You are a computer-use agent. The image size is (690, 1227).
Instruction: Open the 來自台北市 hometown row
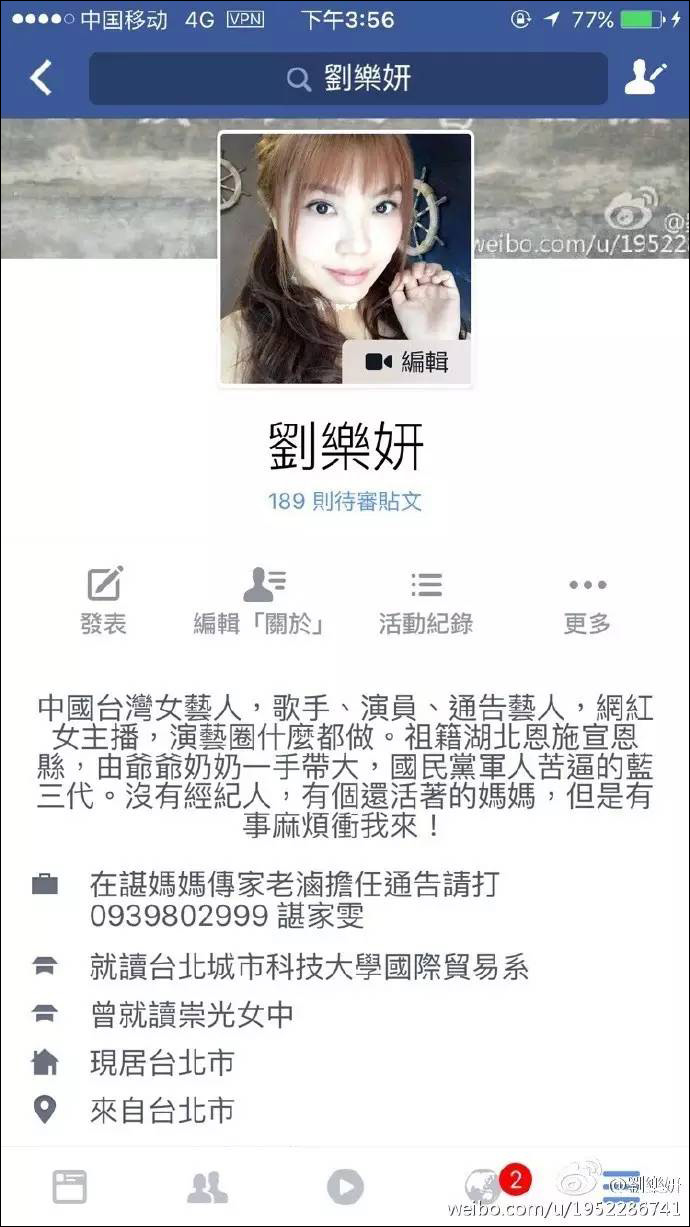tap(345, 1110)
